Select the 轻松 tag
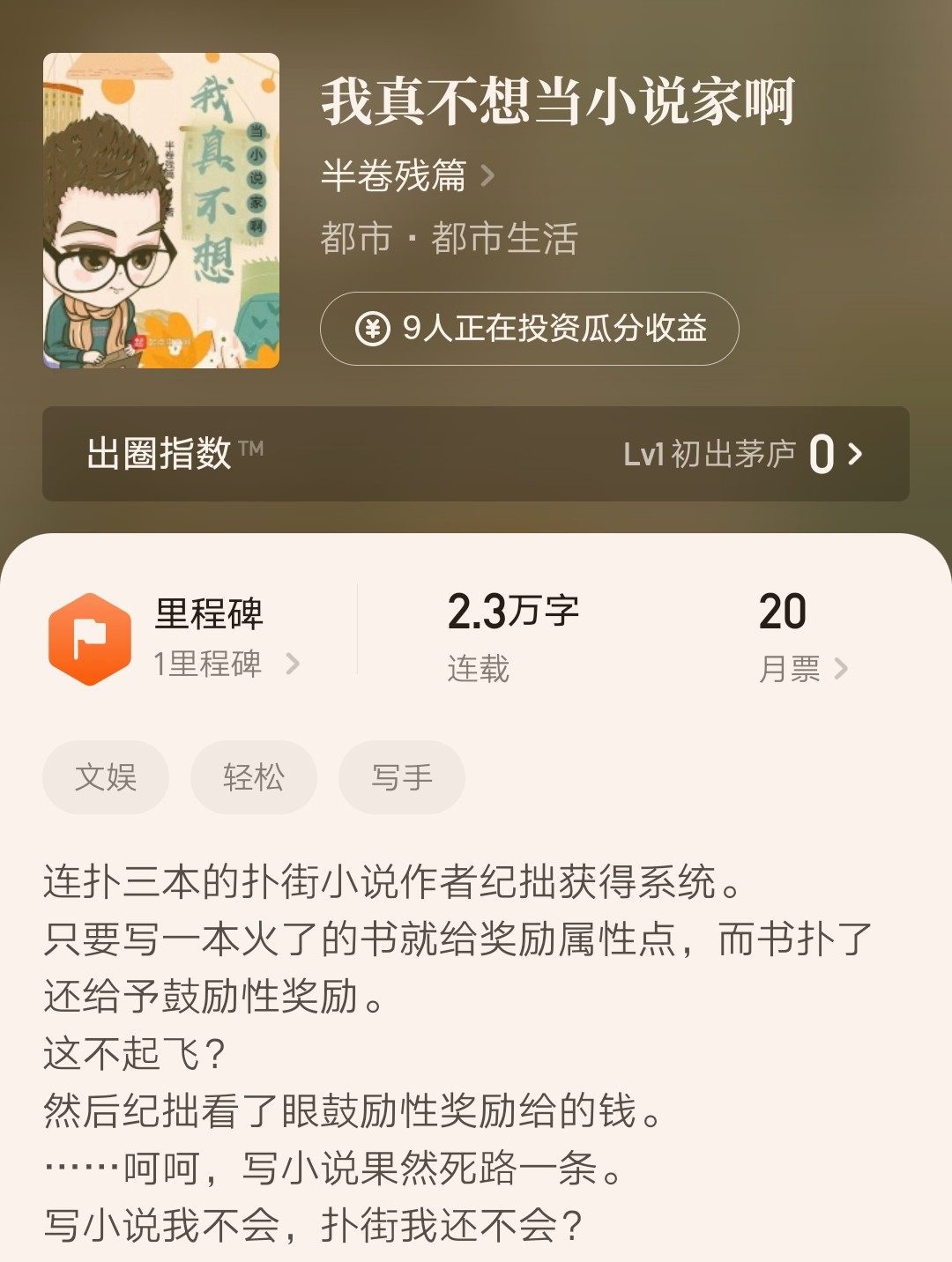The width and height of the screenshot is (952, 1262). coord(254,777)
